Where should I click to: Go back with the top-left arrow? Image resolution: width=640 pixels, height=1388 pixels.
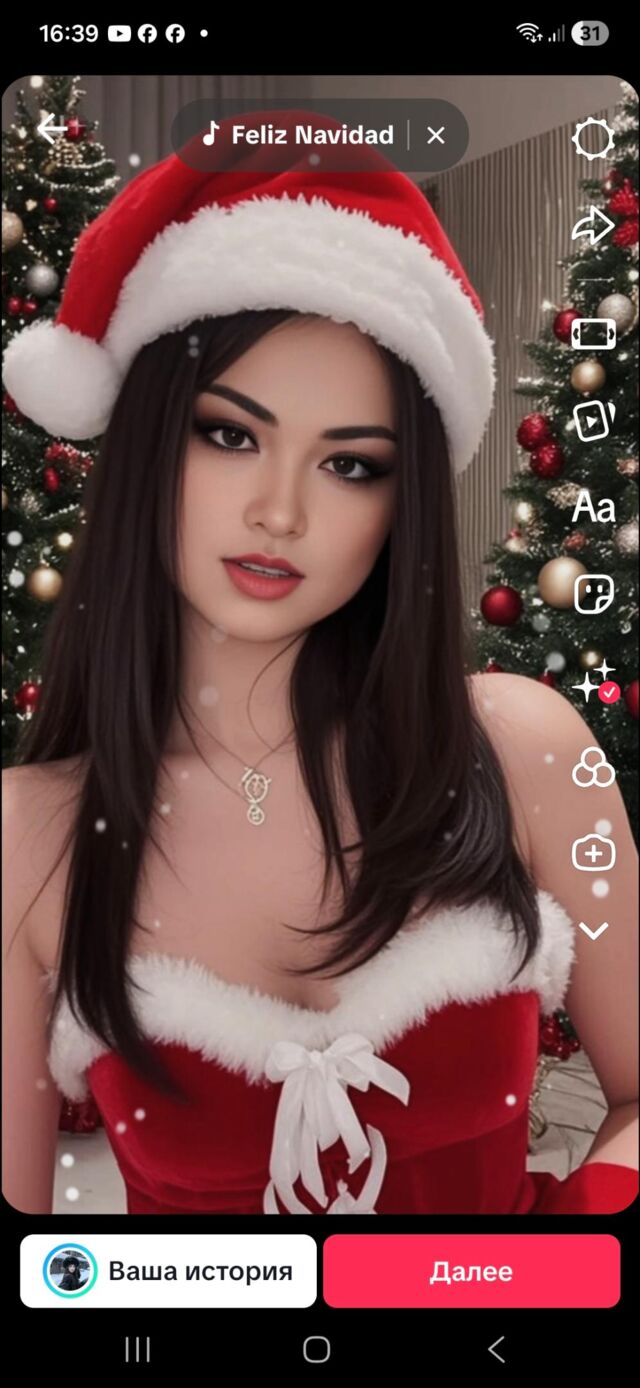(x=51, y=128)
